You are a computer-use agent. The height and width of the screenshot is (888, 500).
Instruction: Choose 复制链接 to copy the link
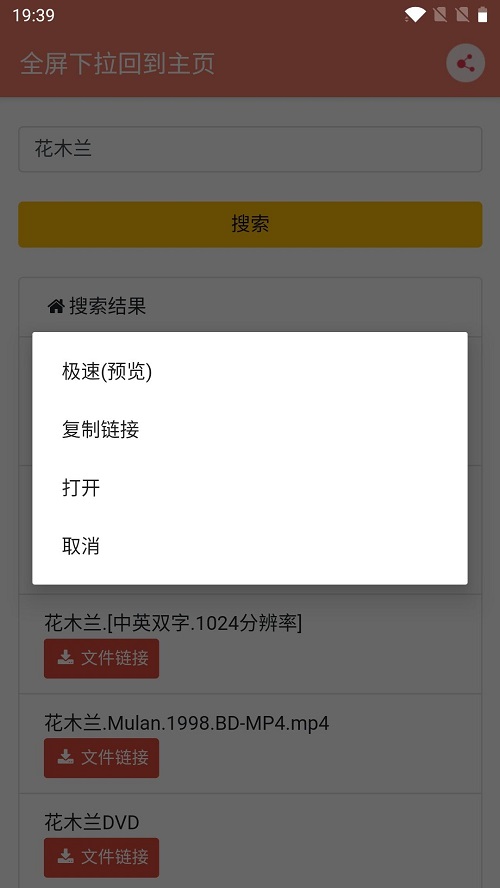tap(250, 430)
